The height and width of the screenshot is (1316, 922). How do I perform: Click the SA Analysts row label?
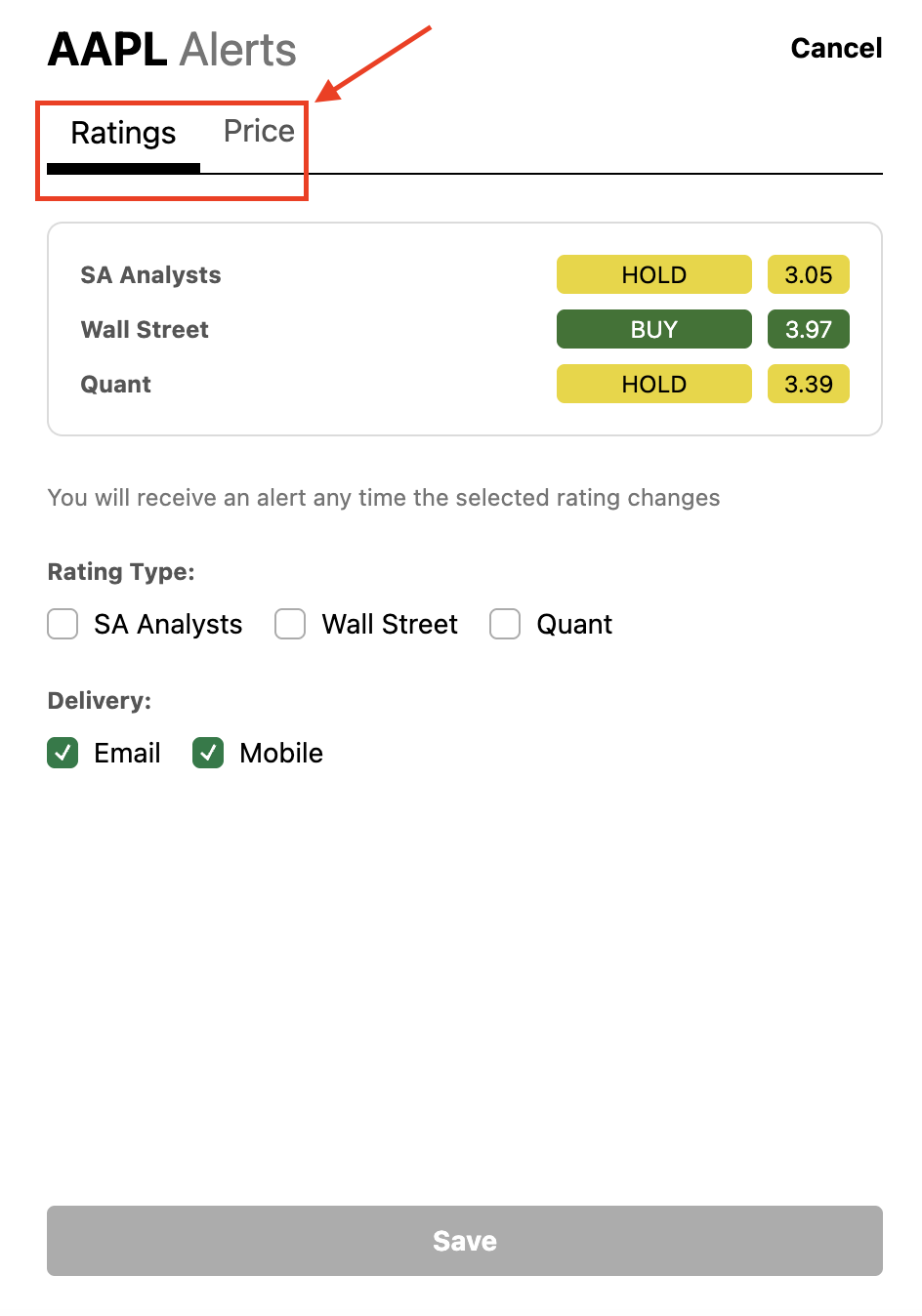pyautogui.click(x=150, y=274)
